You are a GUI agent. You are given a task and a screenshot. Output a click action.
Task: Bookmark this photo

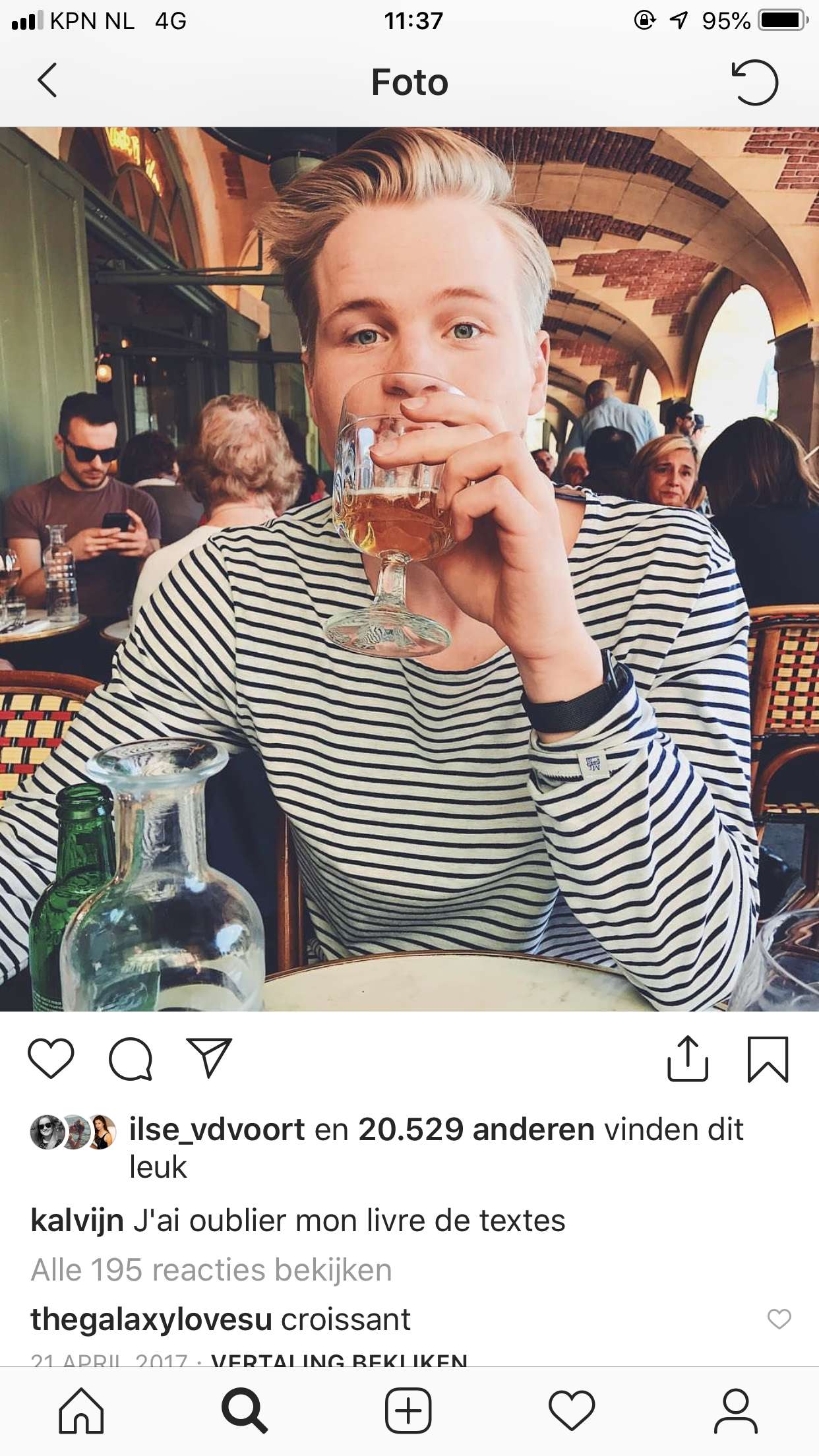pos(768,1060)
